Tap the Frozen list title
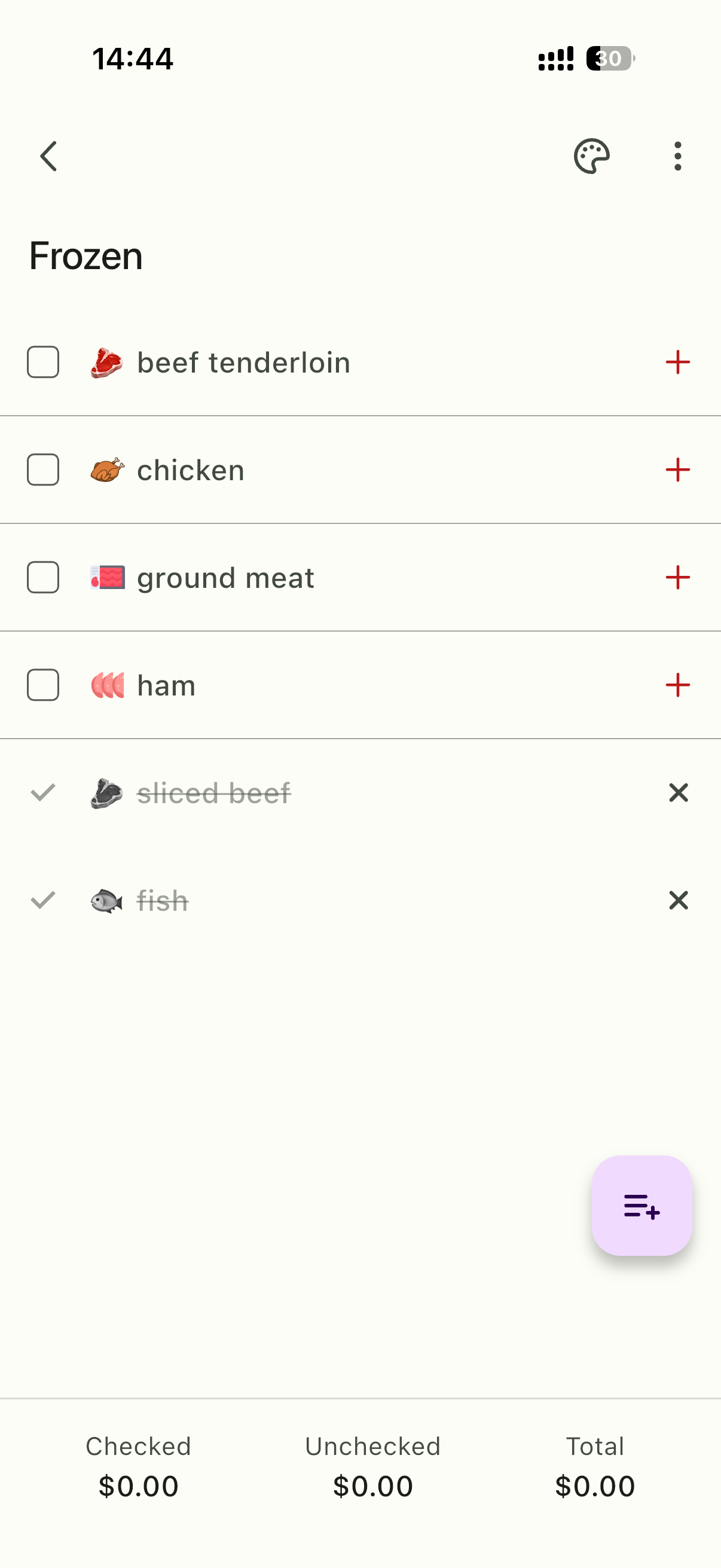The height and width of the screenshot is (1568, 721). 85,255
